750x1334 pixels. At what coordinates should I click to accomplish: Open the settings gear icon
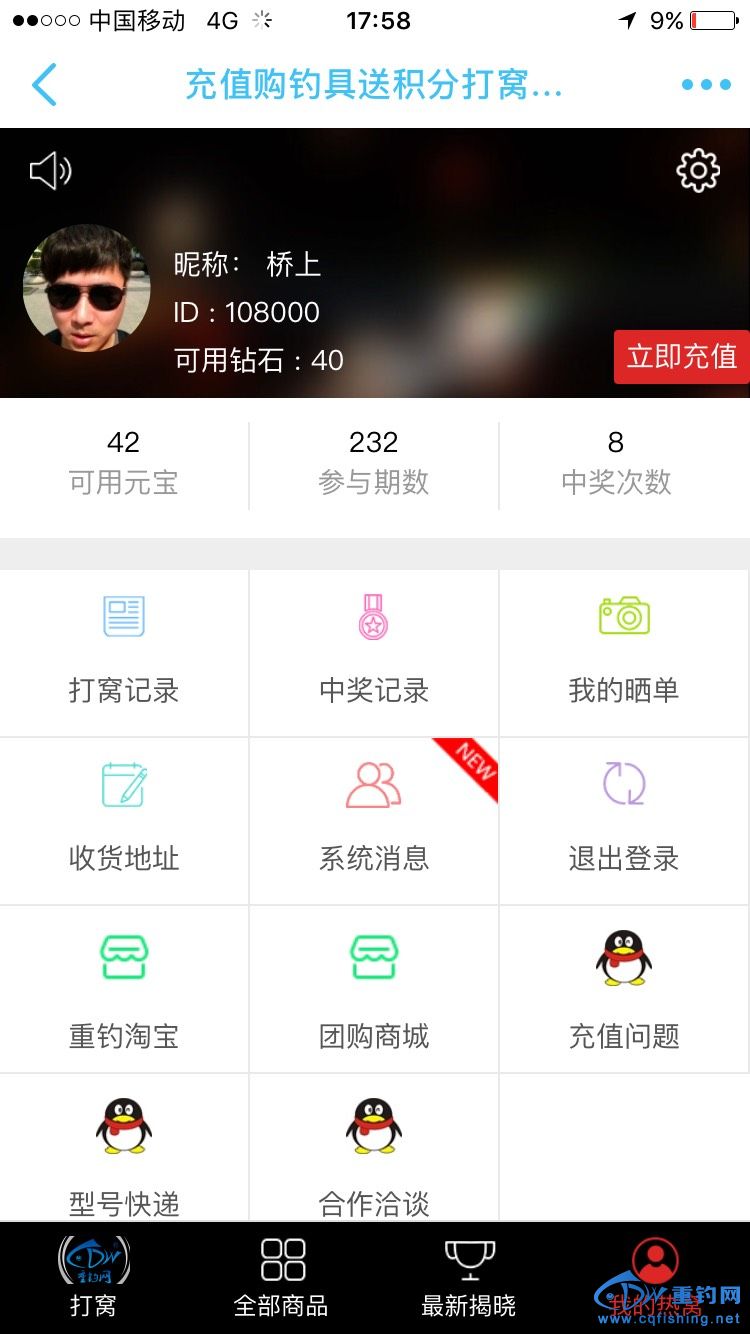pyautogui.click(x=698, y=171)
